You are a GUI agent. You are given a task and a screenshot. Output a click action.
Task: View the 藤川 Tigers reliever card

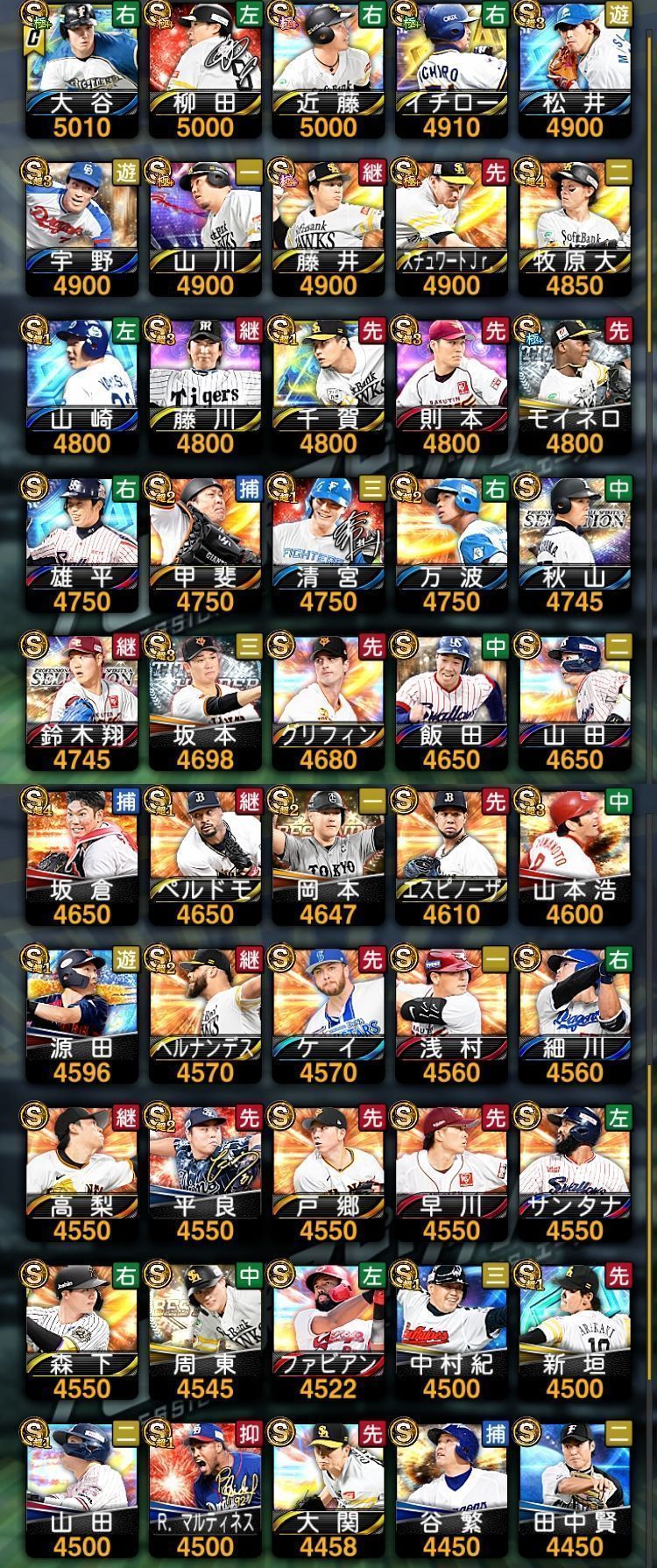click(205, 385)
